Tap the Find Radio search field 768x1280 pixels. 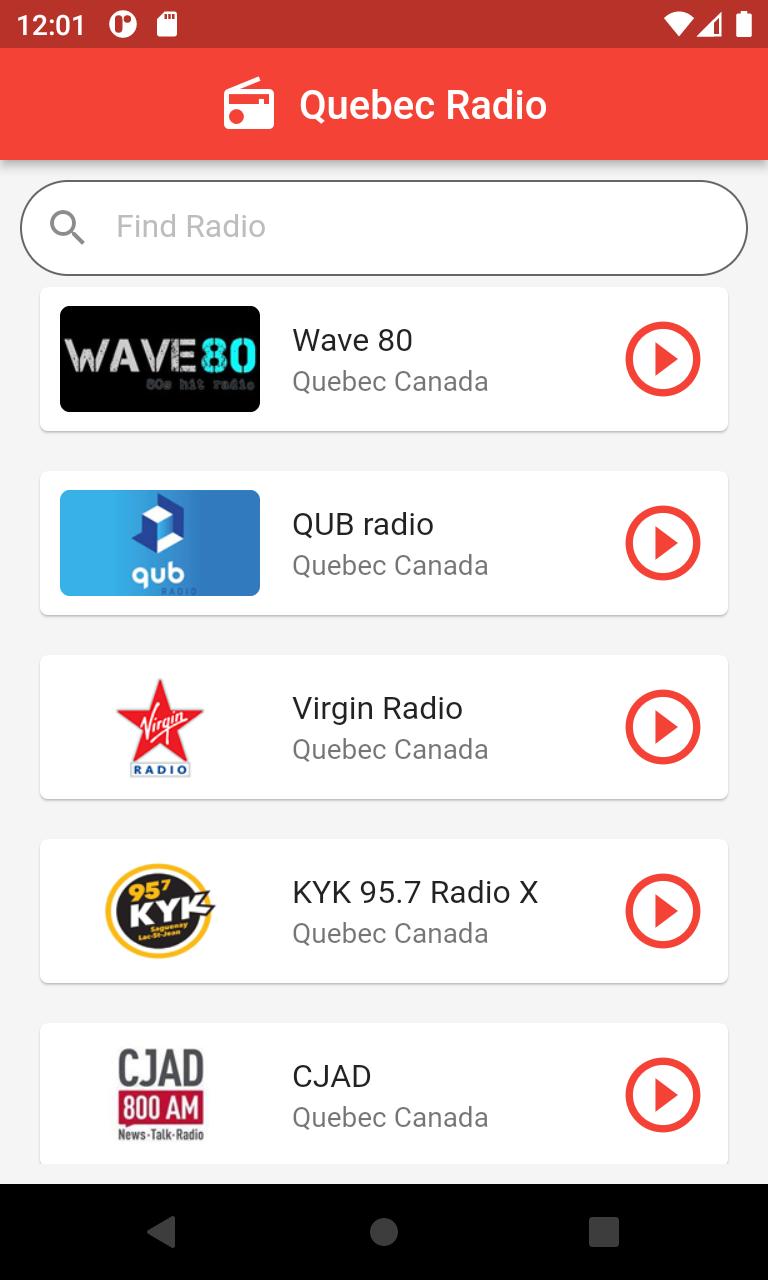pyautogui.click(x=384, y=228)
